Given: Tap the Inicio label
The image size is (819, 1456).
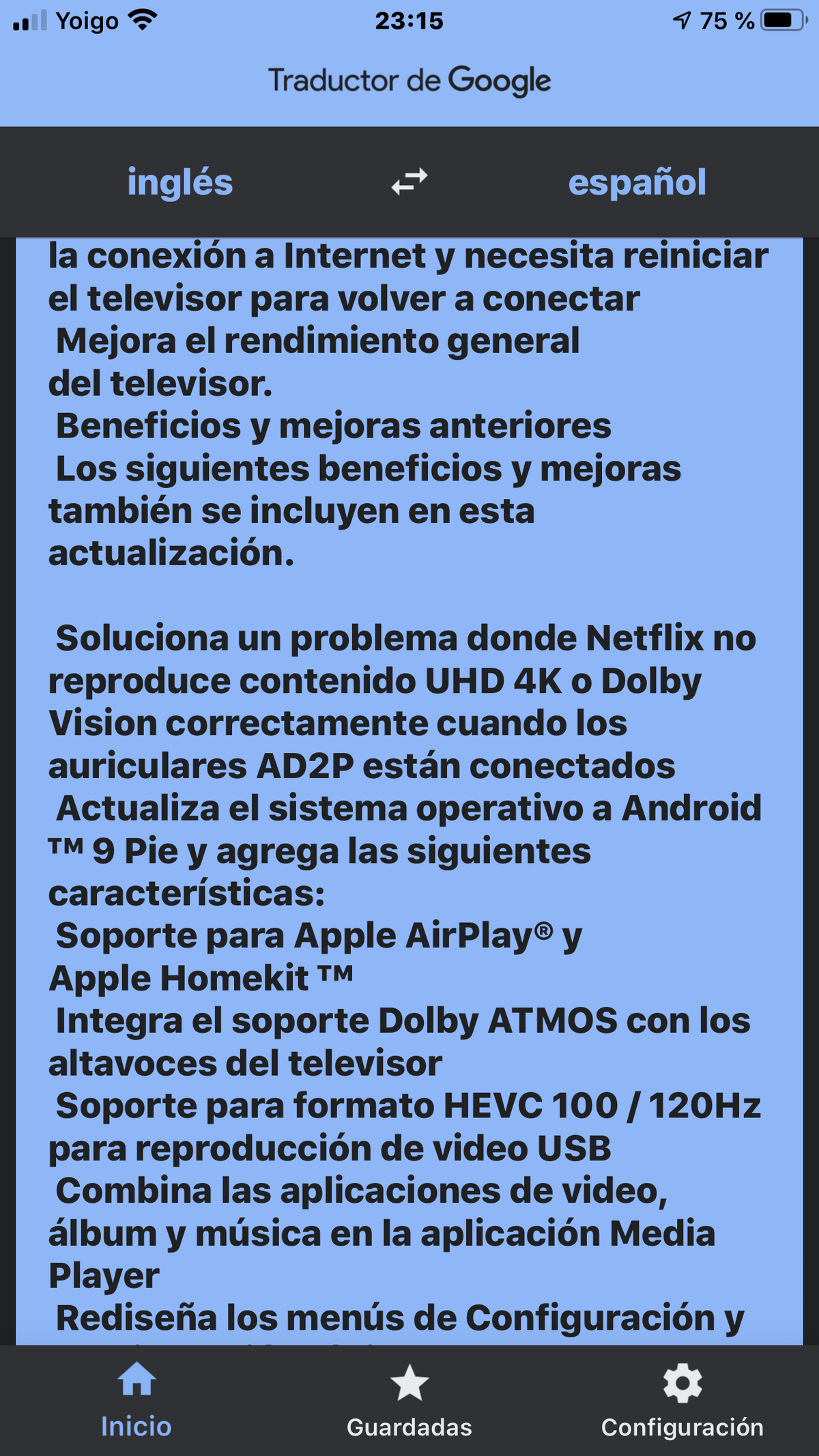Looking at the screenshot, I should pyautogui.click(x=136, y=1425).
